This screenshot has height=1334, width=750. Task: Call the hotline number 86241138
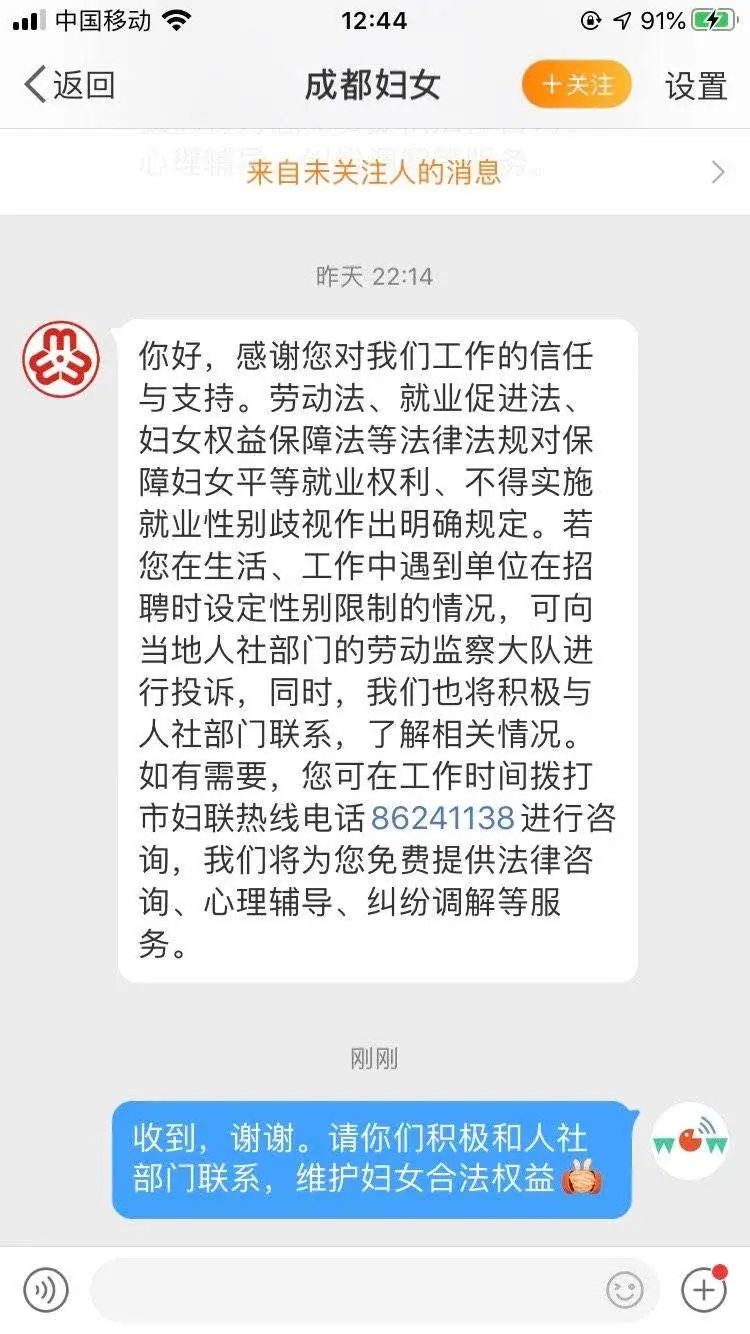(443, 818)
